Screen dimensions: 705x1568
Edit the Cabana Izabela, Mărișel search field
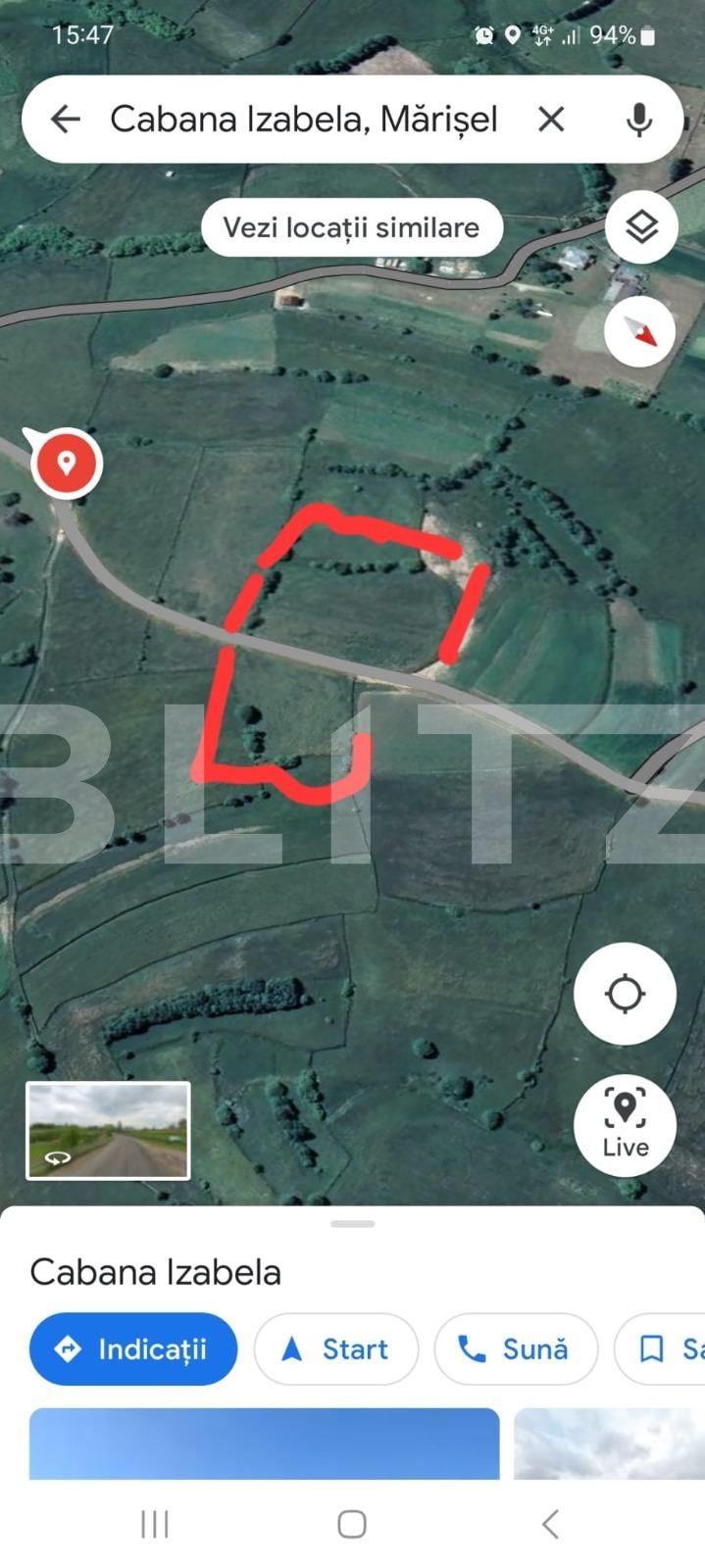[304, 120]
